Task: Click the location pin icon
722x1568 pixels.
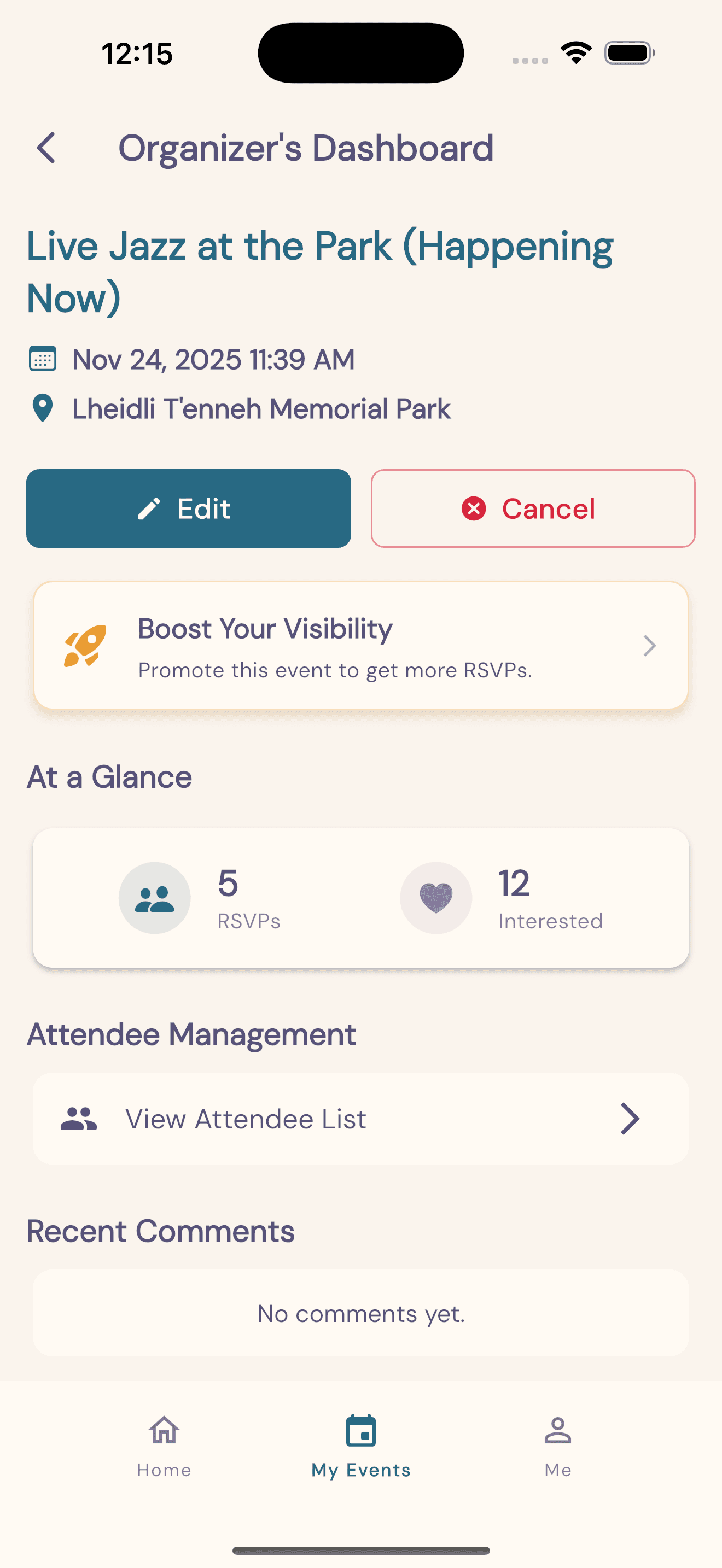Action: [x=42, y=408]
